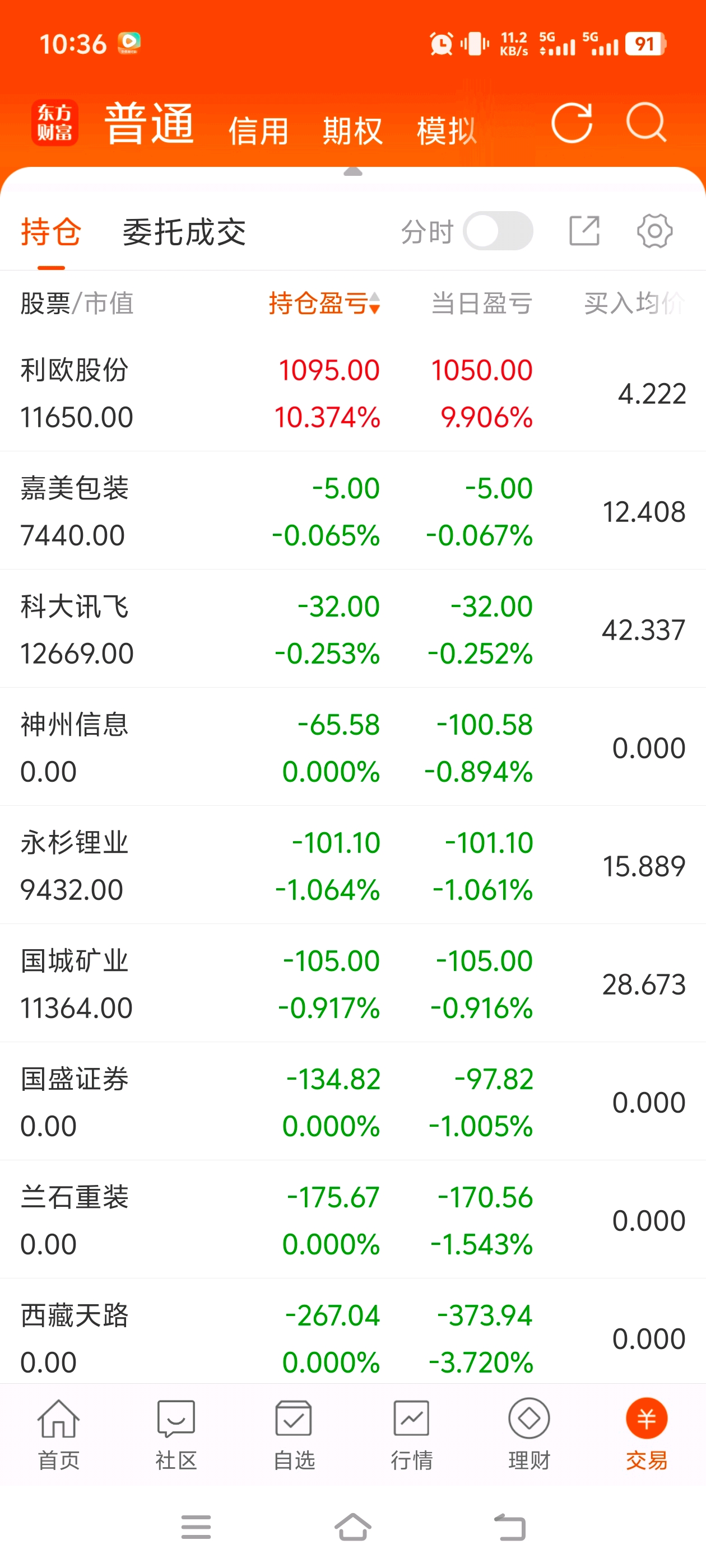Image resolution: width=706 pixels, height=1568 pixels.
Task: Toggle the 分时 switch on
Action: point(498,231)
